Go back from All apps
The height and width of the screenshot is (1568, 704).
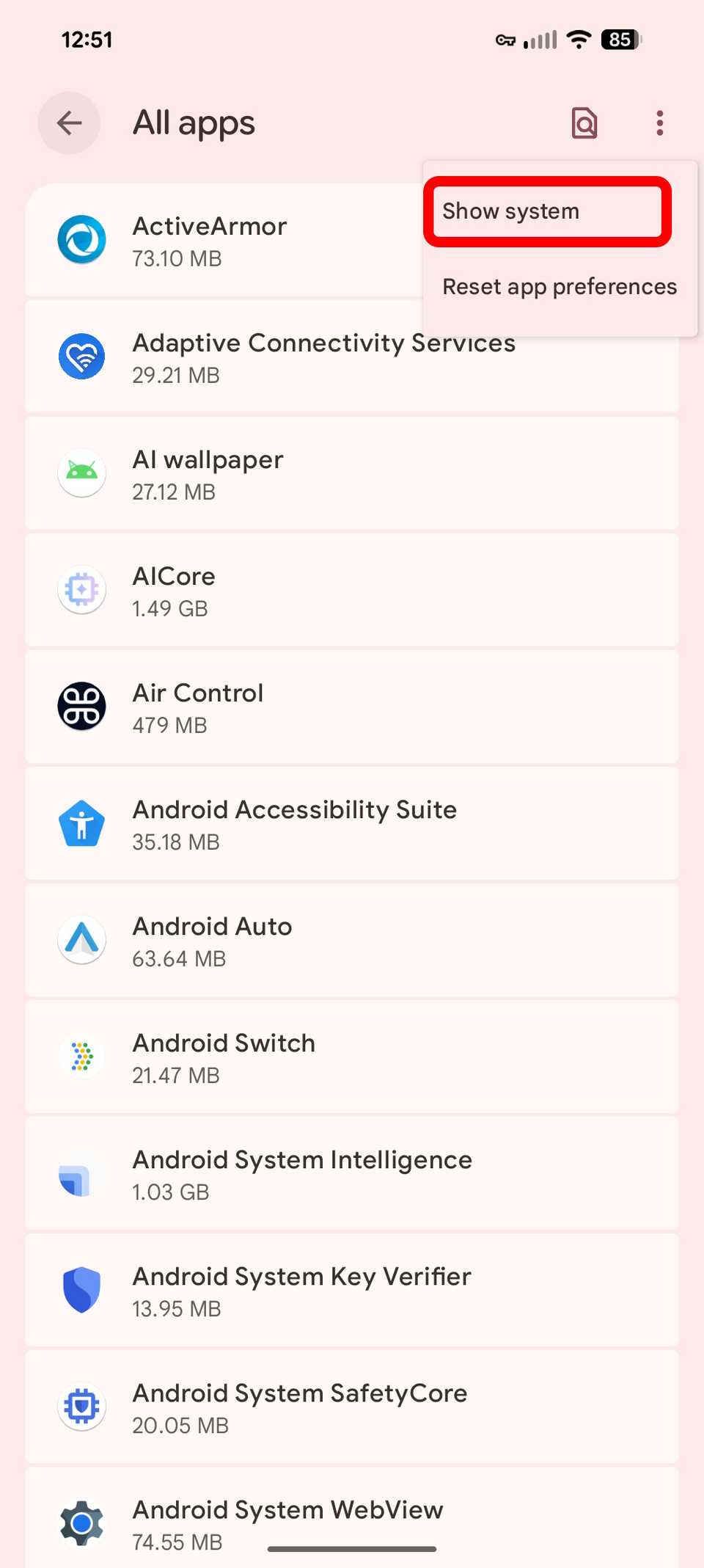pyautogui.click(x=69, y=123)
